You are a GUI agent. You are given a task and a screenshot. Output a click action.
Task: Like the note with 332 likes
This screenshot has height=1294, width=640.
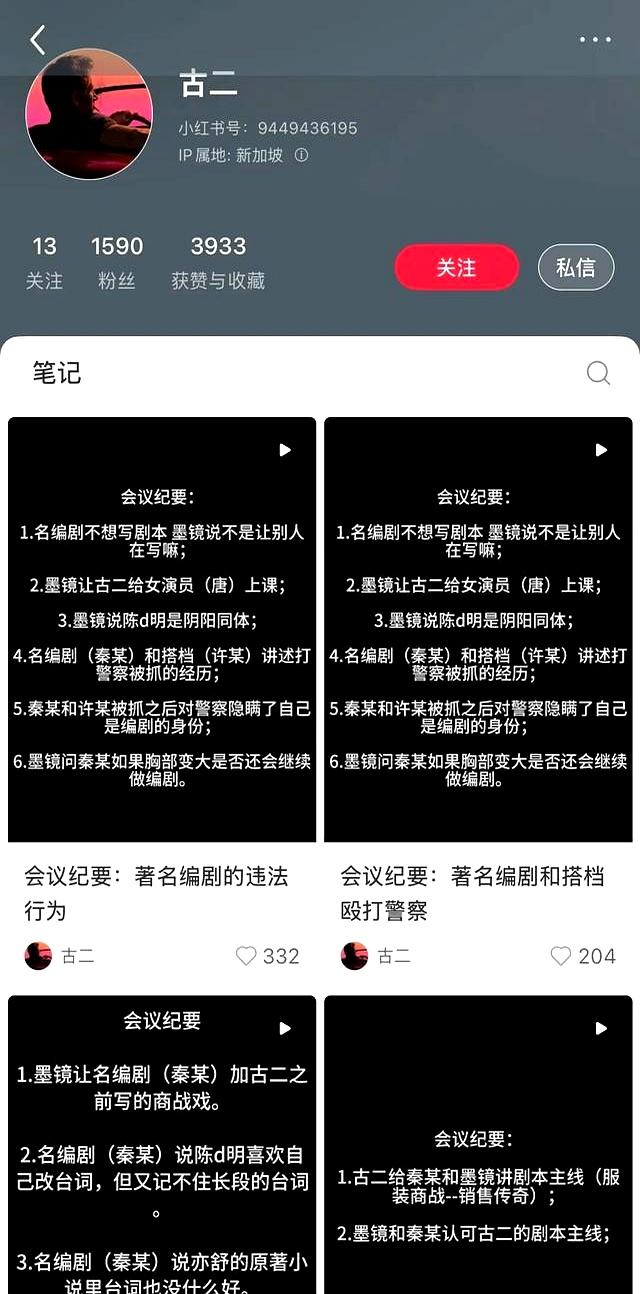click(246, 956)
